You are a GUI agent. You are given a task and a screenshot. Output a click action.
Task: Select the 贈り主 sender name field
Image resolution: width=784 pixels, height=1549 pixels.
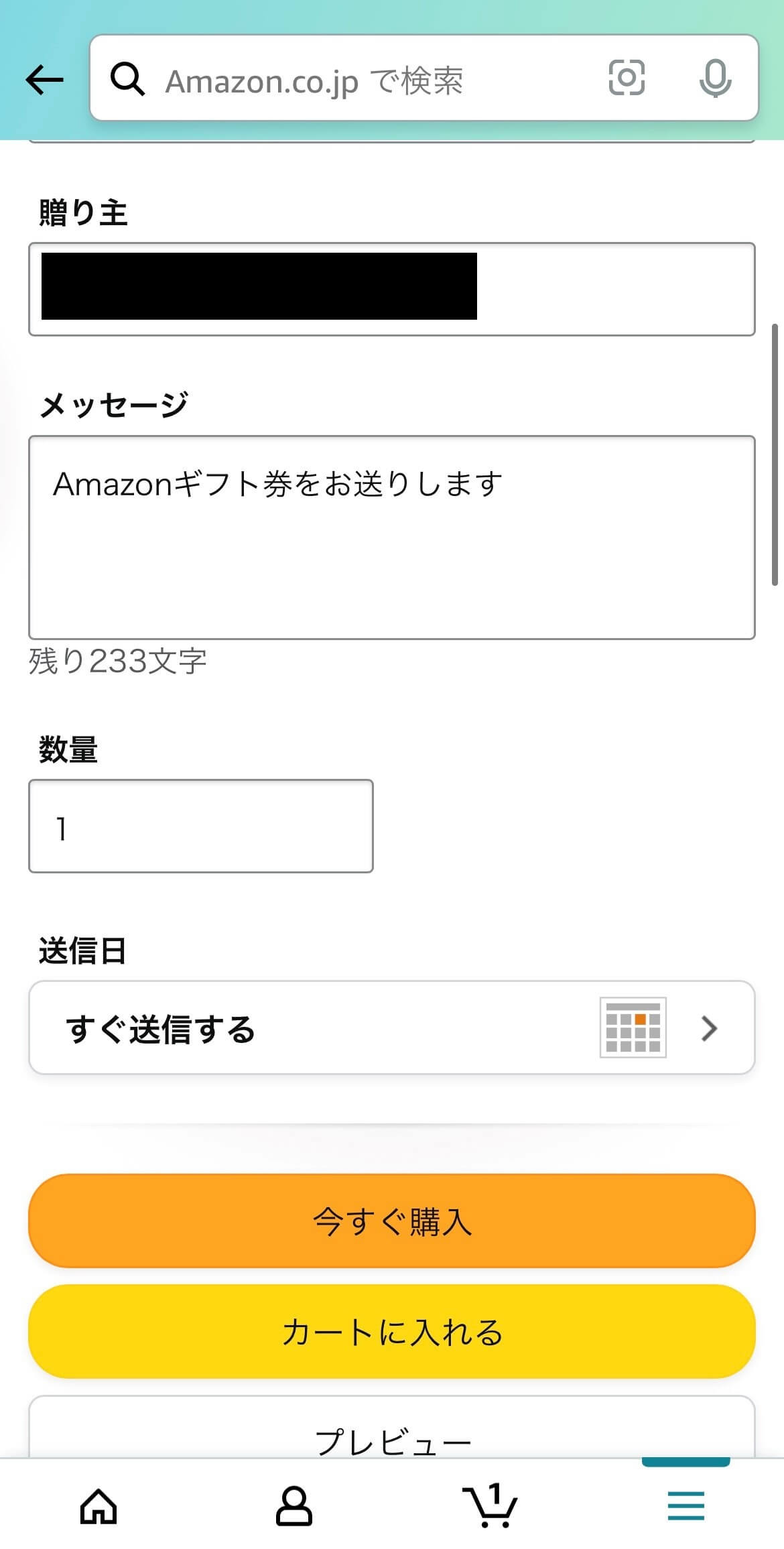392,288
